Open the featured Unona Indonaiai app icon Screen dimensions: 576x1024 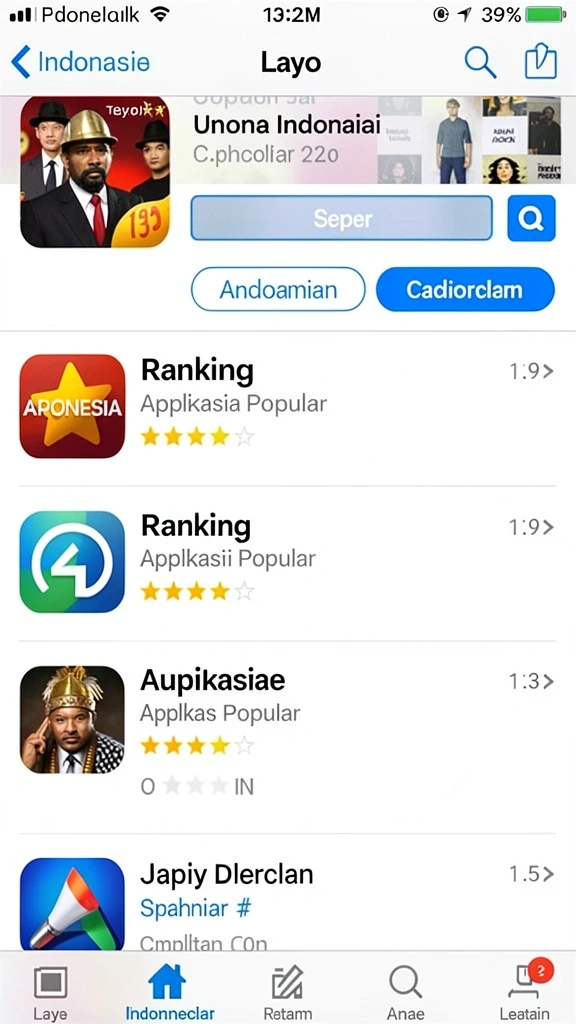(x=95, y=172)
